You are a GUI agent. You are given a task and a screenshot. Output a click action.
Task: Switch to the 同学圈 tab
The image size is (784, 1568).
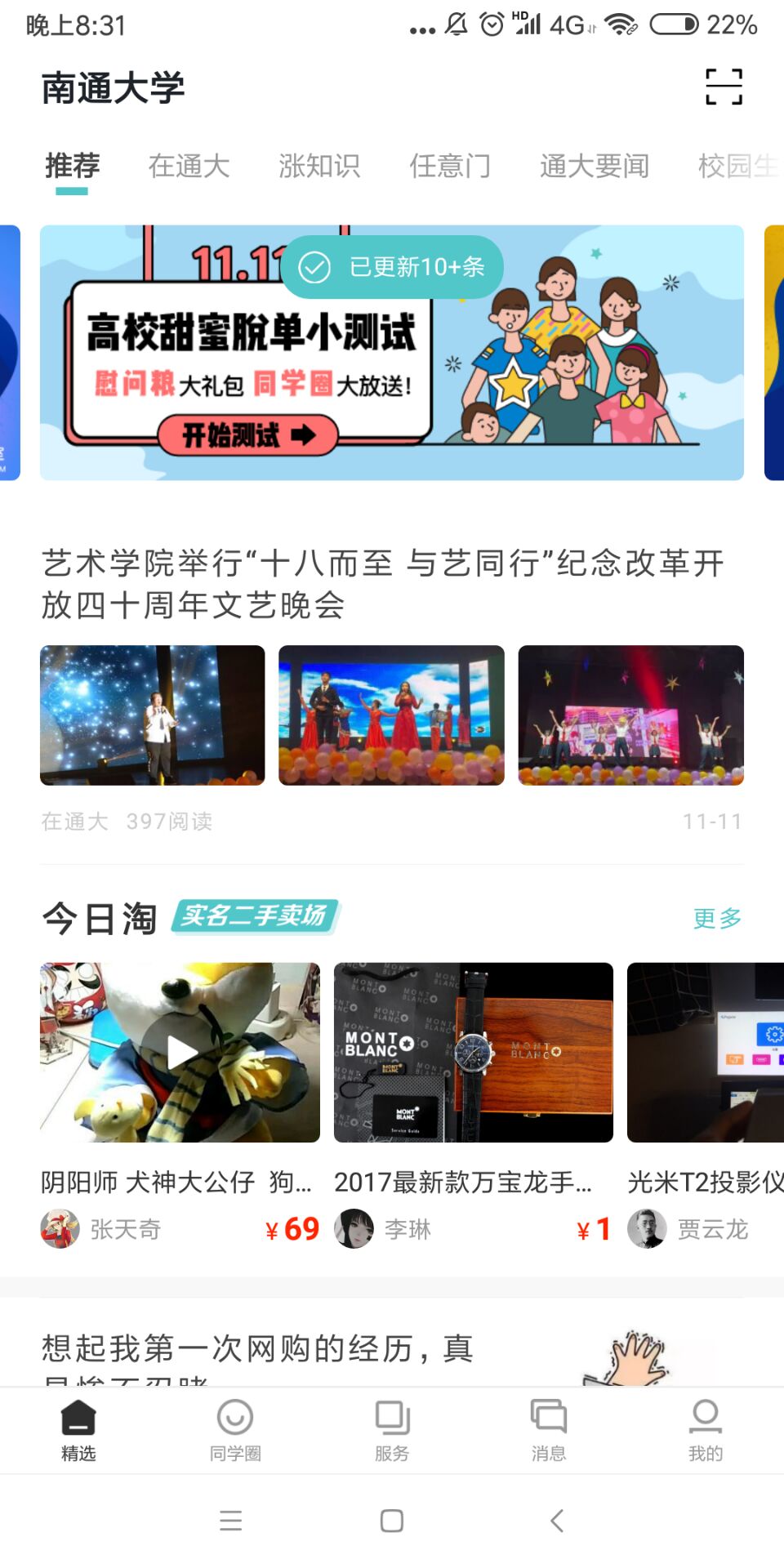coord(235,1429)
